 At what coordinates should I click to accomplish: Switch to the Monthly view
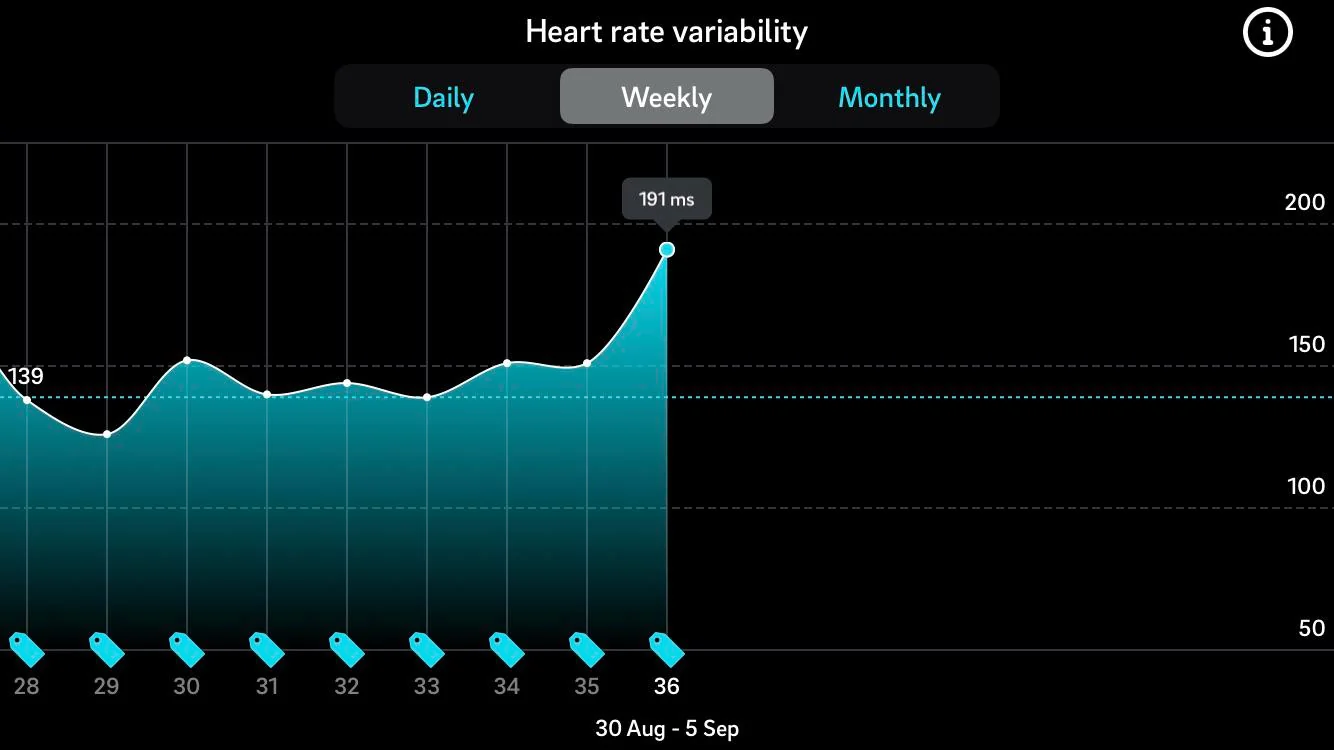889,97
